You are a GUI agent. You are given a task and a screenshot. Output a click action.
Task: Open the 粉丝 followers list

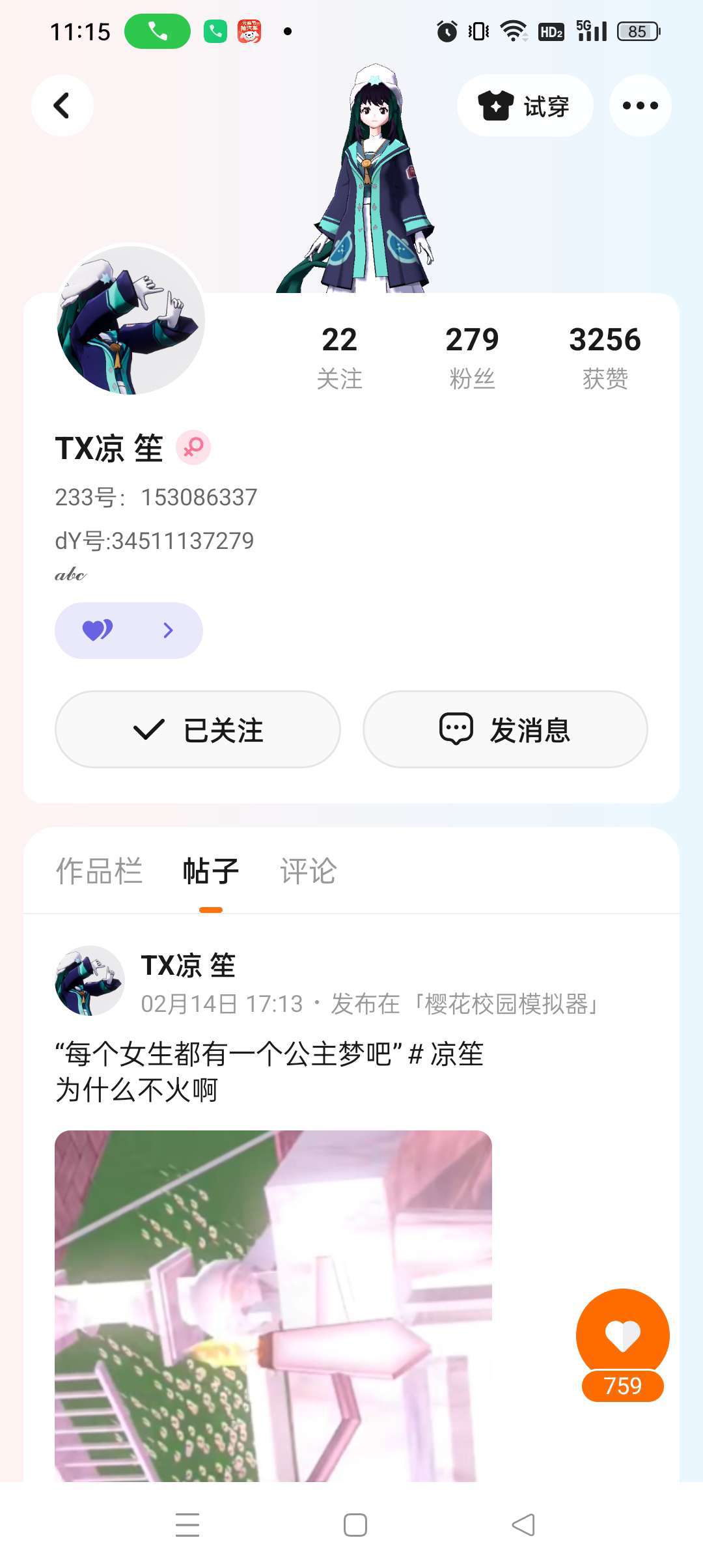472,357
